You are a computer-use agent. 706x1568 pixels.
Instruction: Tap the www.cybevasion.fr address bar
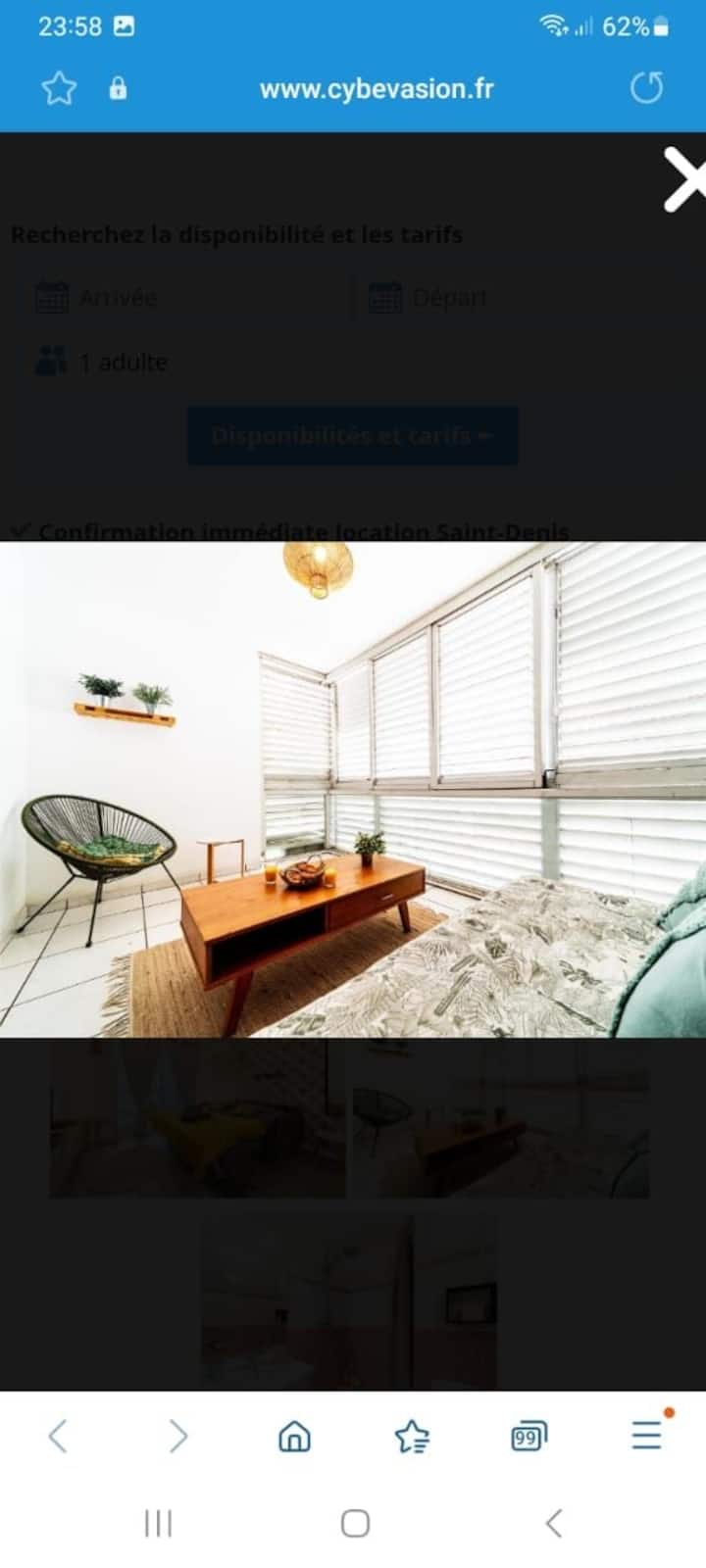pos(376,89)
